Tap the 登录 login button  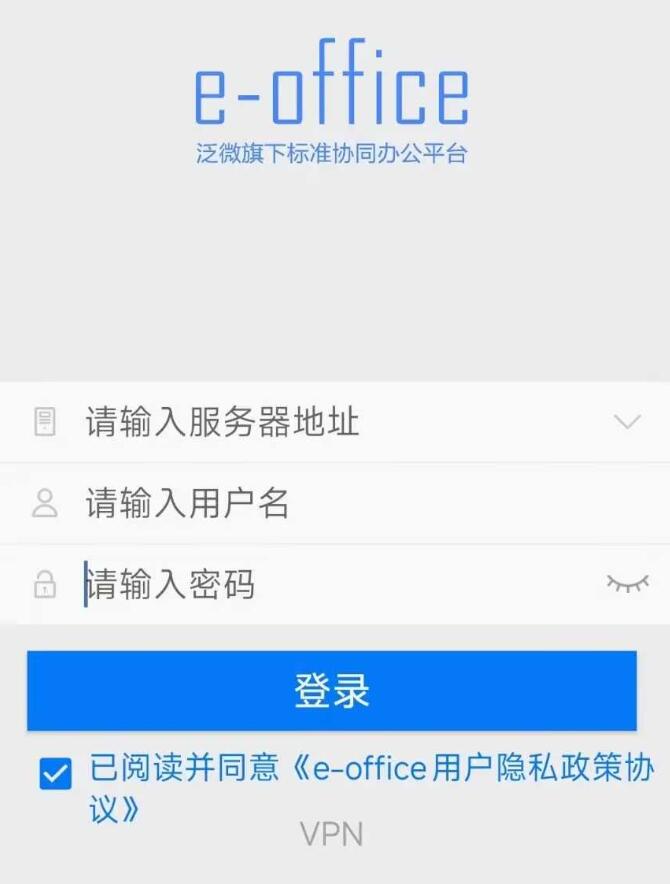[x=332, y=691]
